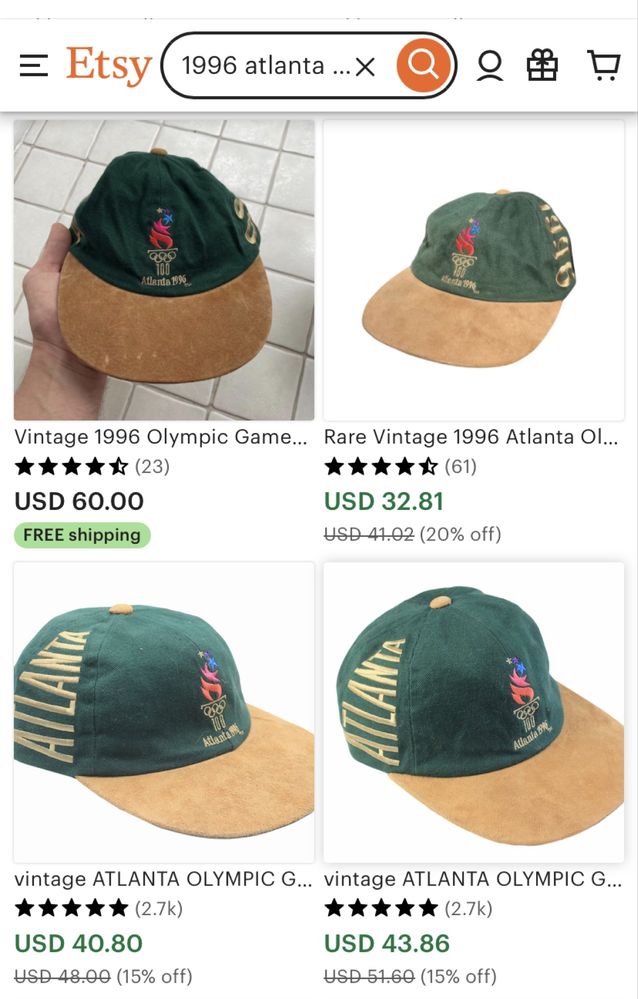
Task: Open account profile icon
Action: 490,66
